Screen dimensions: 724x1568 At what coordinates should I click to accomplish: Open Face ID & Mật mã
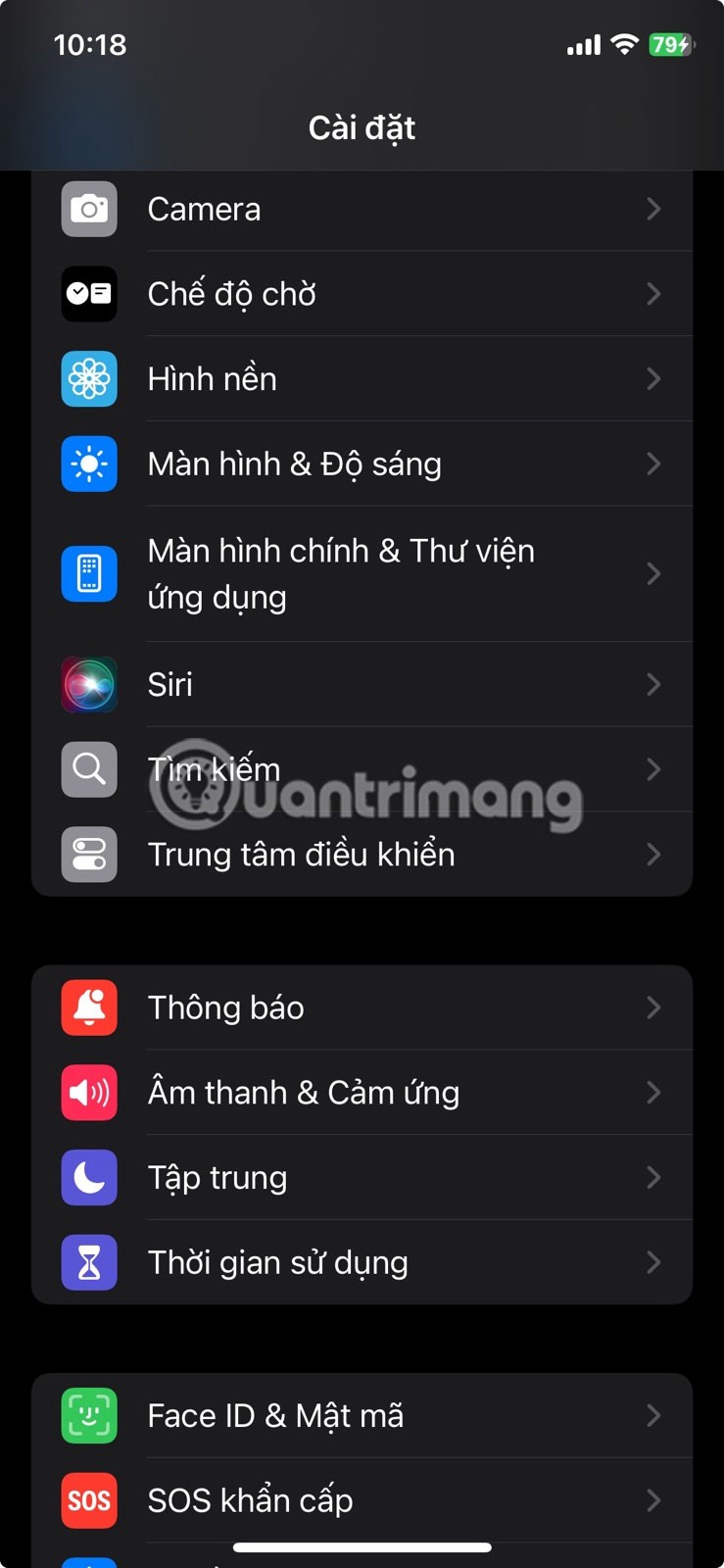(362, 1416)
